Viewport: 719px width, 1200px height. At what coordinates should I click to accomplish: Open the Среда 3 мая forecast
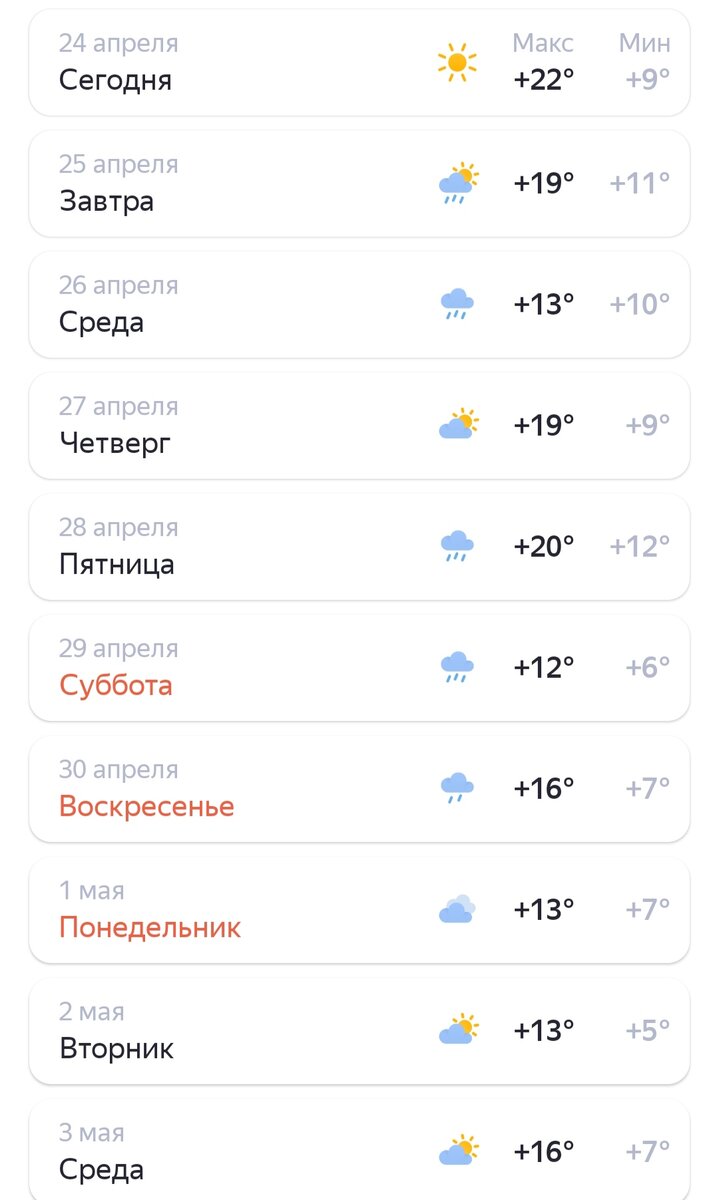(x=359, y=1150)
